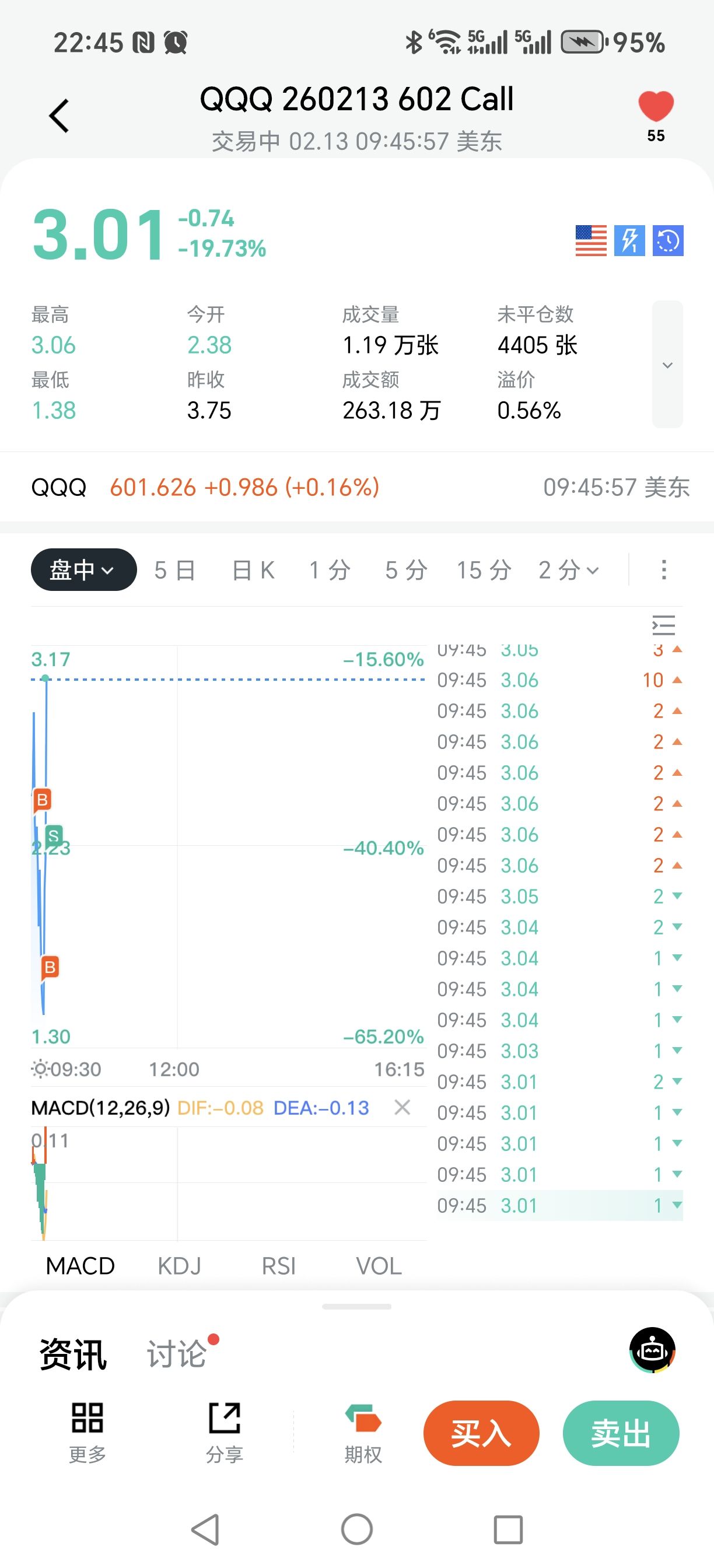Screen dimensions: 714x1568
Task: Switch chart to 5日 view
Action: [x=174, y=570]
